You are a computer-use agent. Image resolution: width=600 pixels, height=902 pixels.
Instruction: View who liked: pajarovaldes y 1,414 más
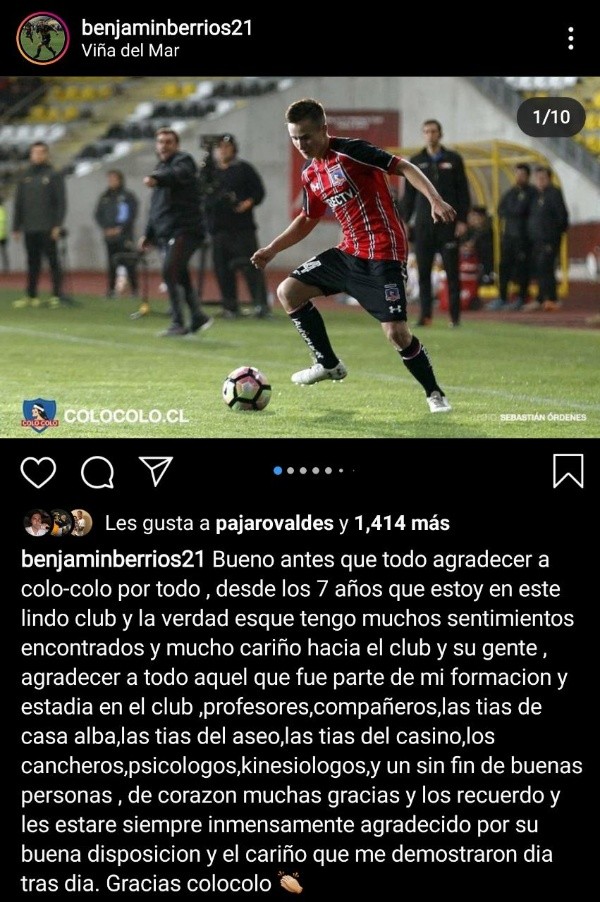277,523
